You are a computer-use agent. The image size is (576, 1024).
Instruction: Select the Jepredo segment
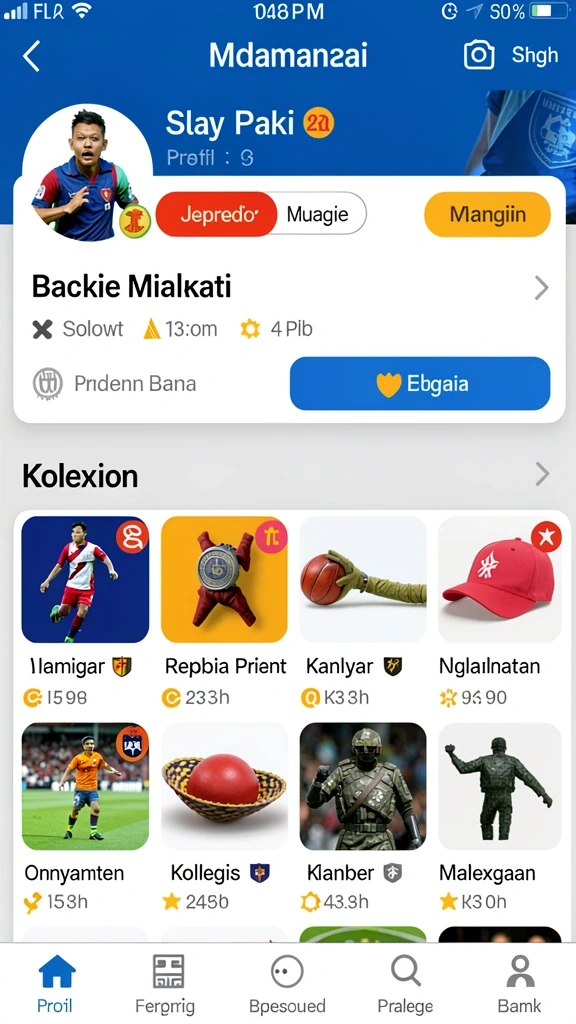(216, 214)
